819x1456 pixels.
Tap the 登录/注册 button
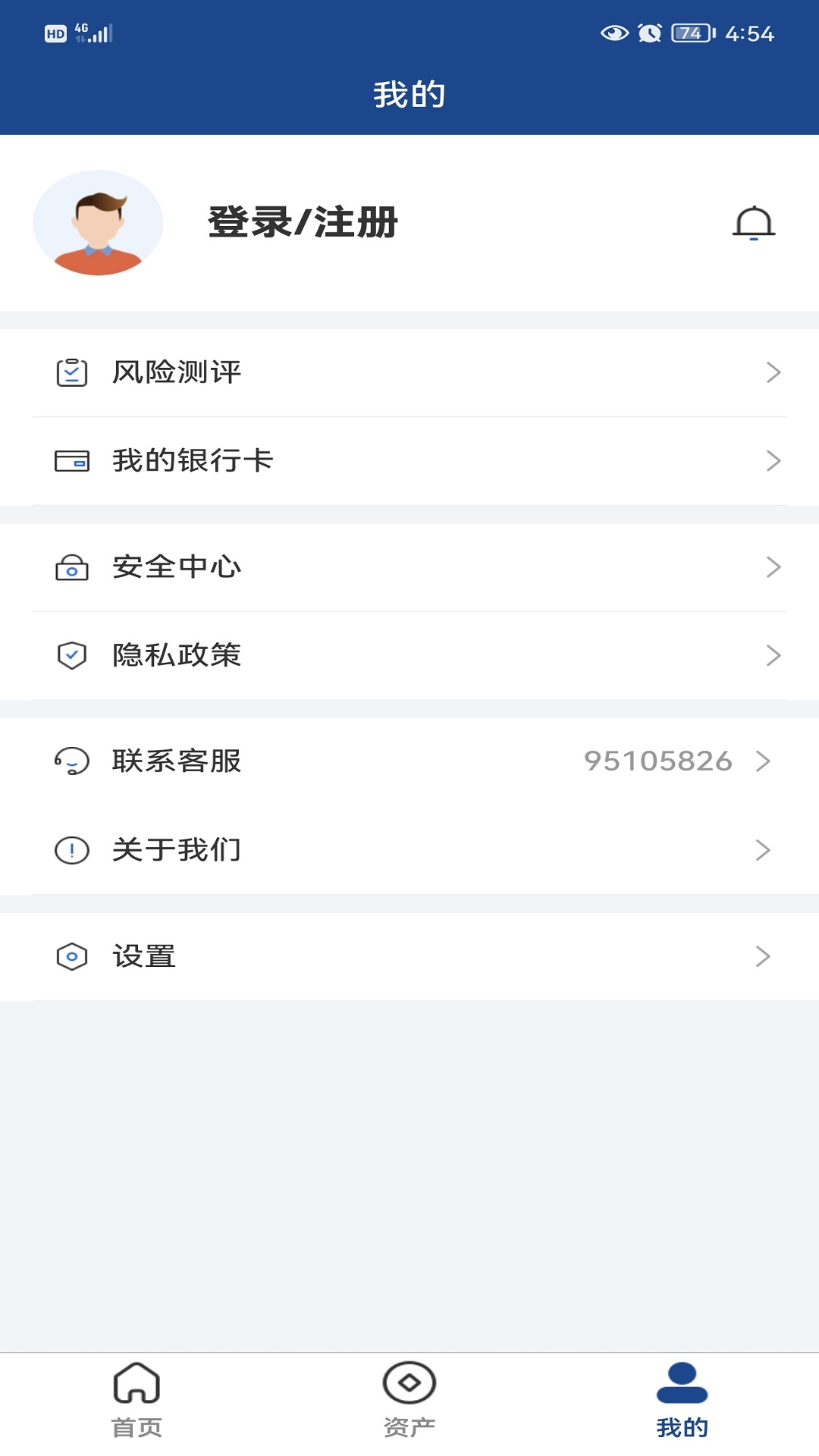coord(302,224)
